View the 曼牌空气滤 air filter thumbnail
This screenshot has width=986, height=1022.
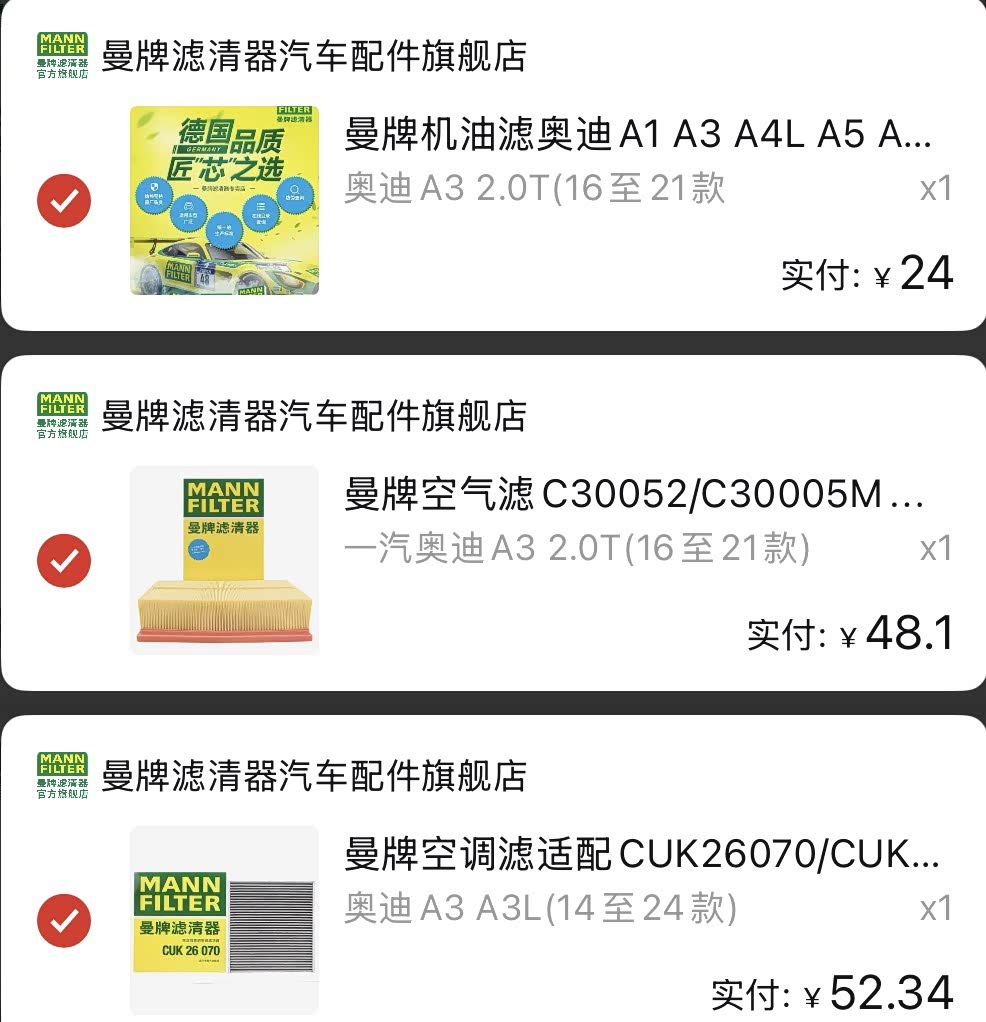224,560
